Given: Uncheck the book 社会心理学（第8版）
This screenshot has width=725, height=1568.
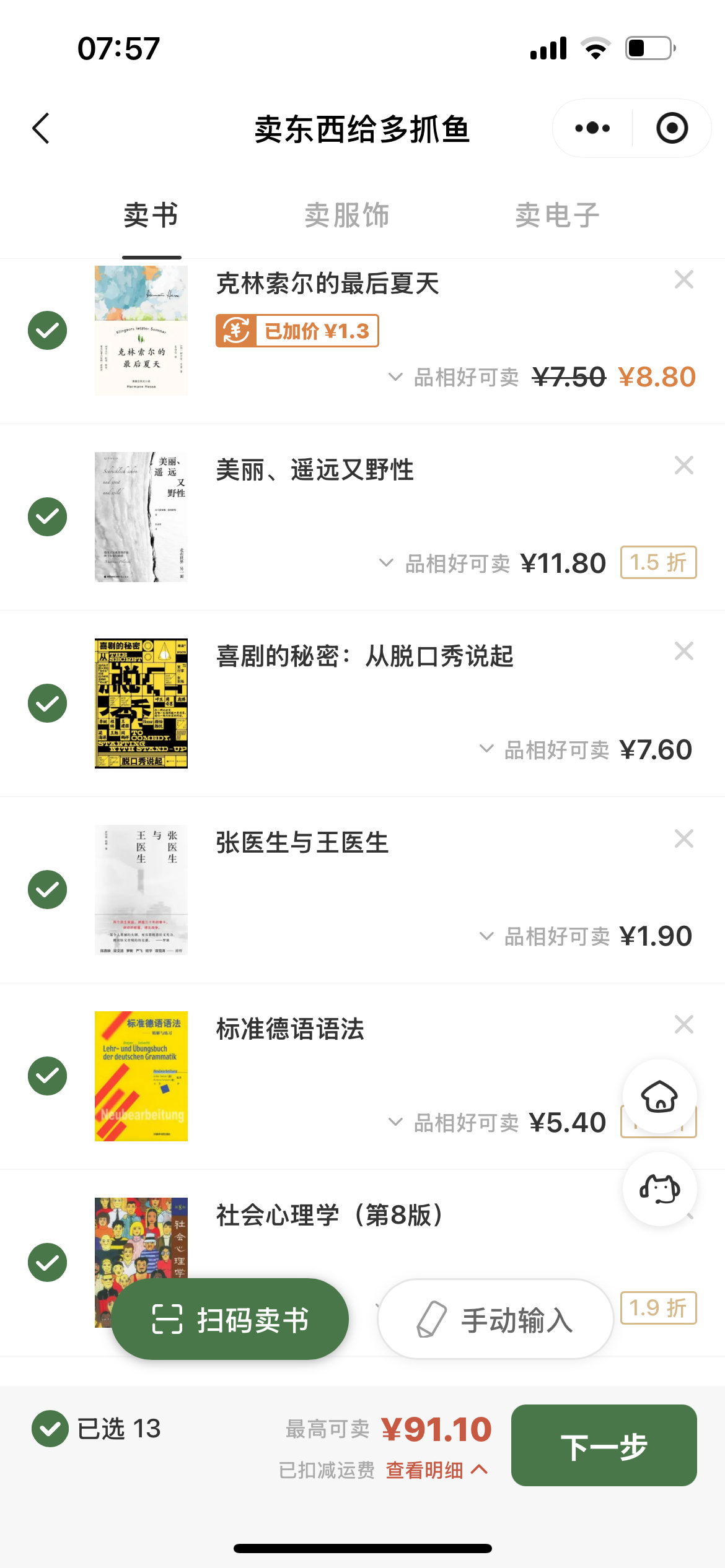Looking at the screenshot, I should pos(48,1262).
